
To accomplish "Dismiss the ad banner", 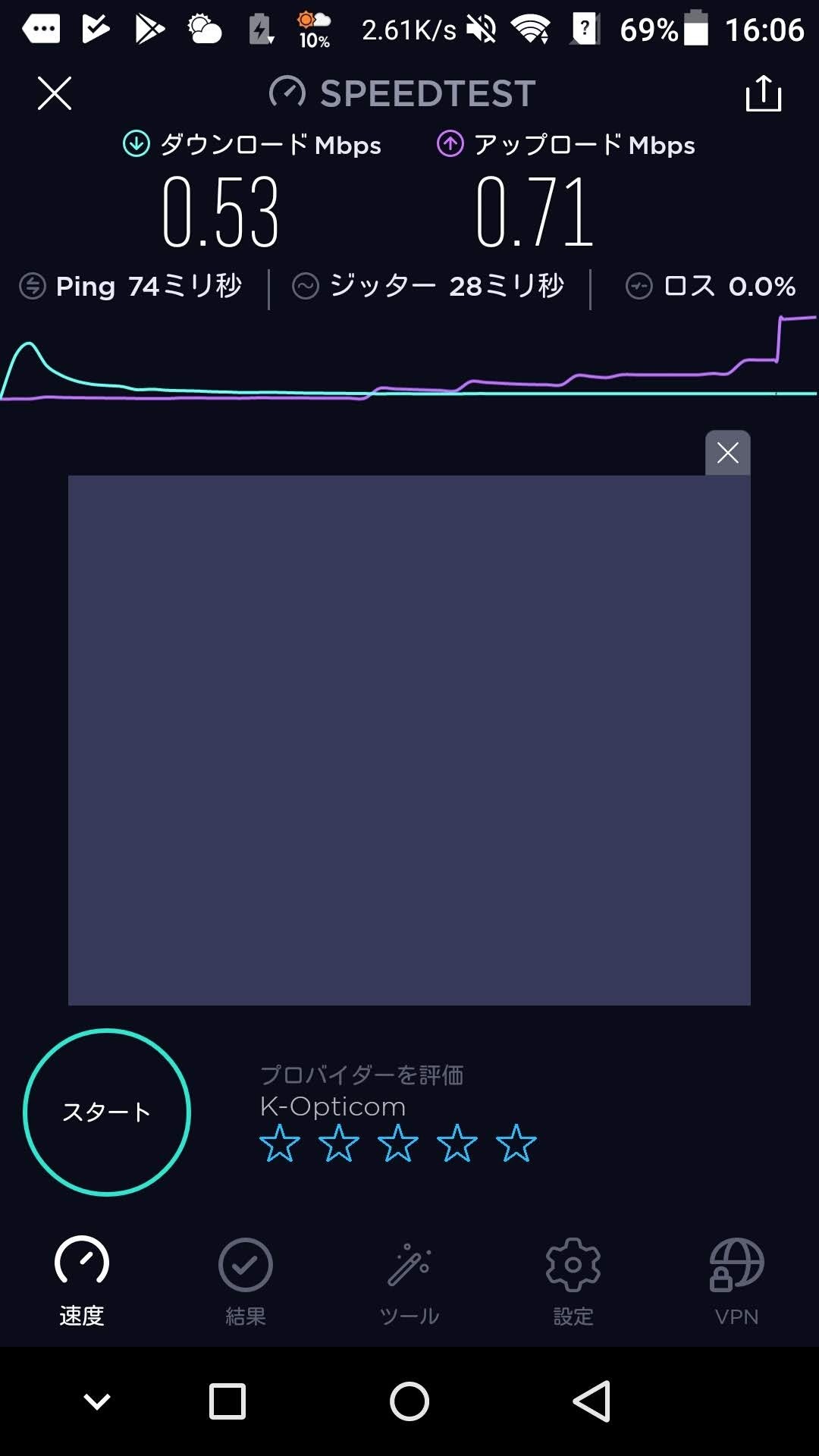I will 727,453.
